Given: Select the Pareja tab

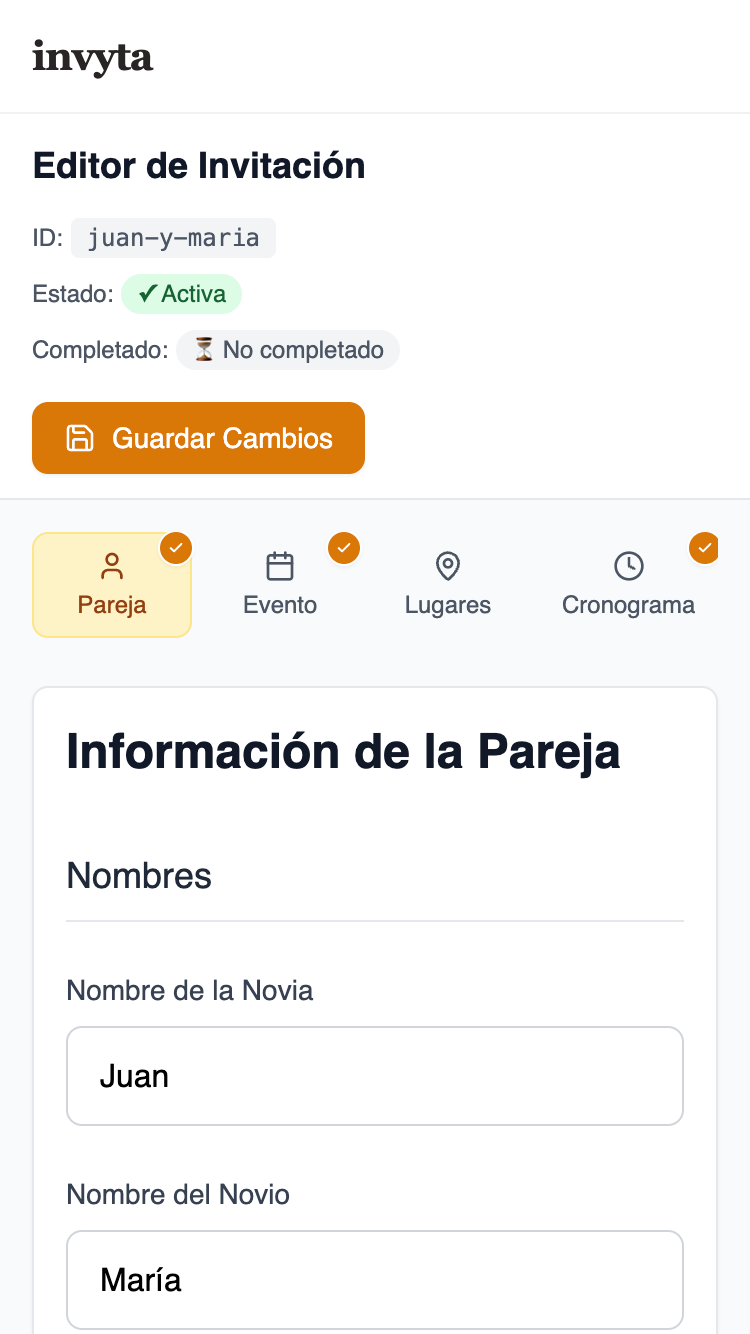Looking at the screenshot, I should [x=112, y=585].
